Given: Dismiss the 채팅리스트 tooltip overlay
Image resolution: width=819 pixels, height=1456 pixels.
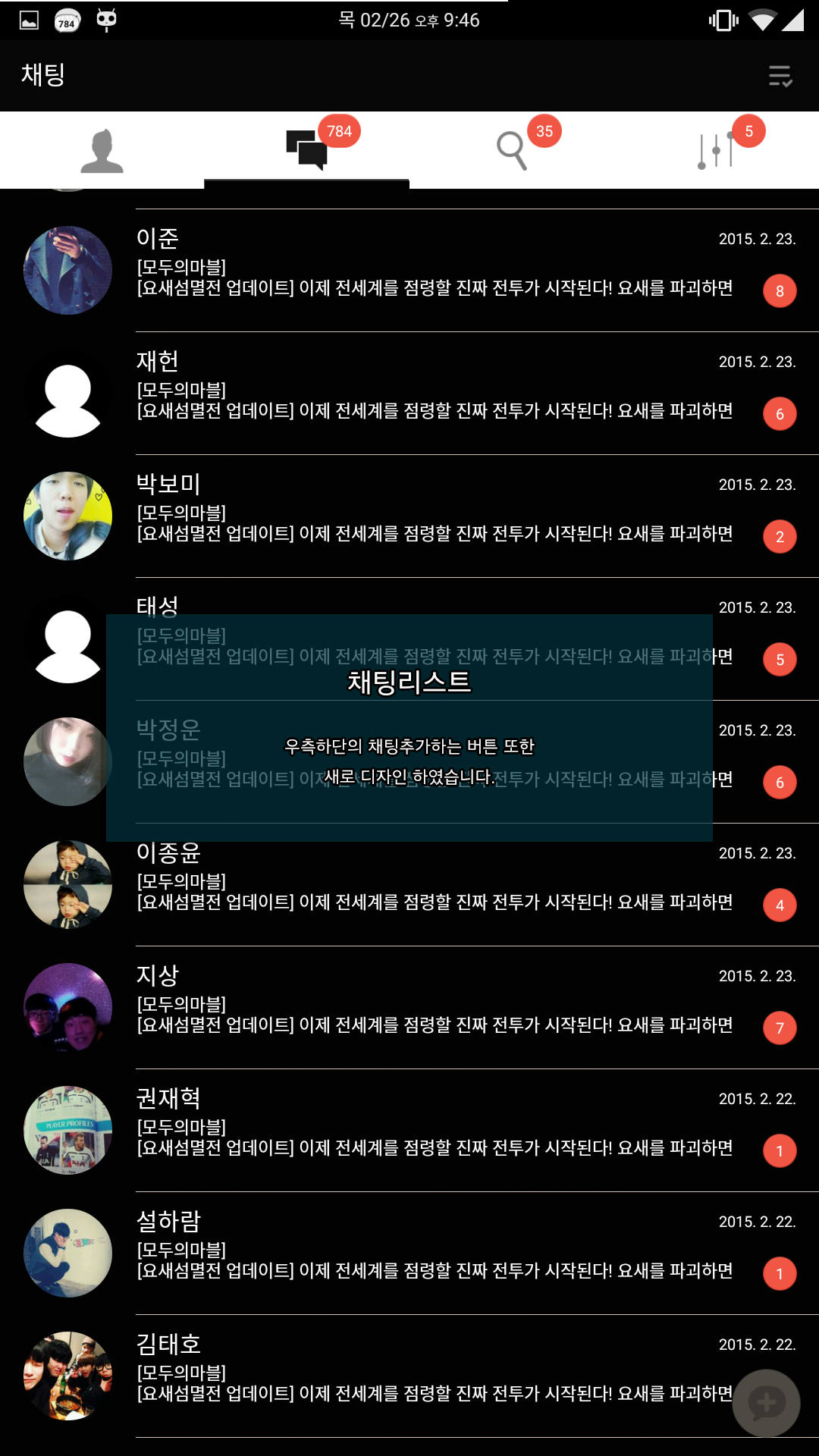Looking at the screenshot, I should coord(409,728).
